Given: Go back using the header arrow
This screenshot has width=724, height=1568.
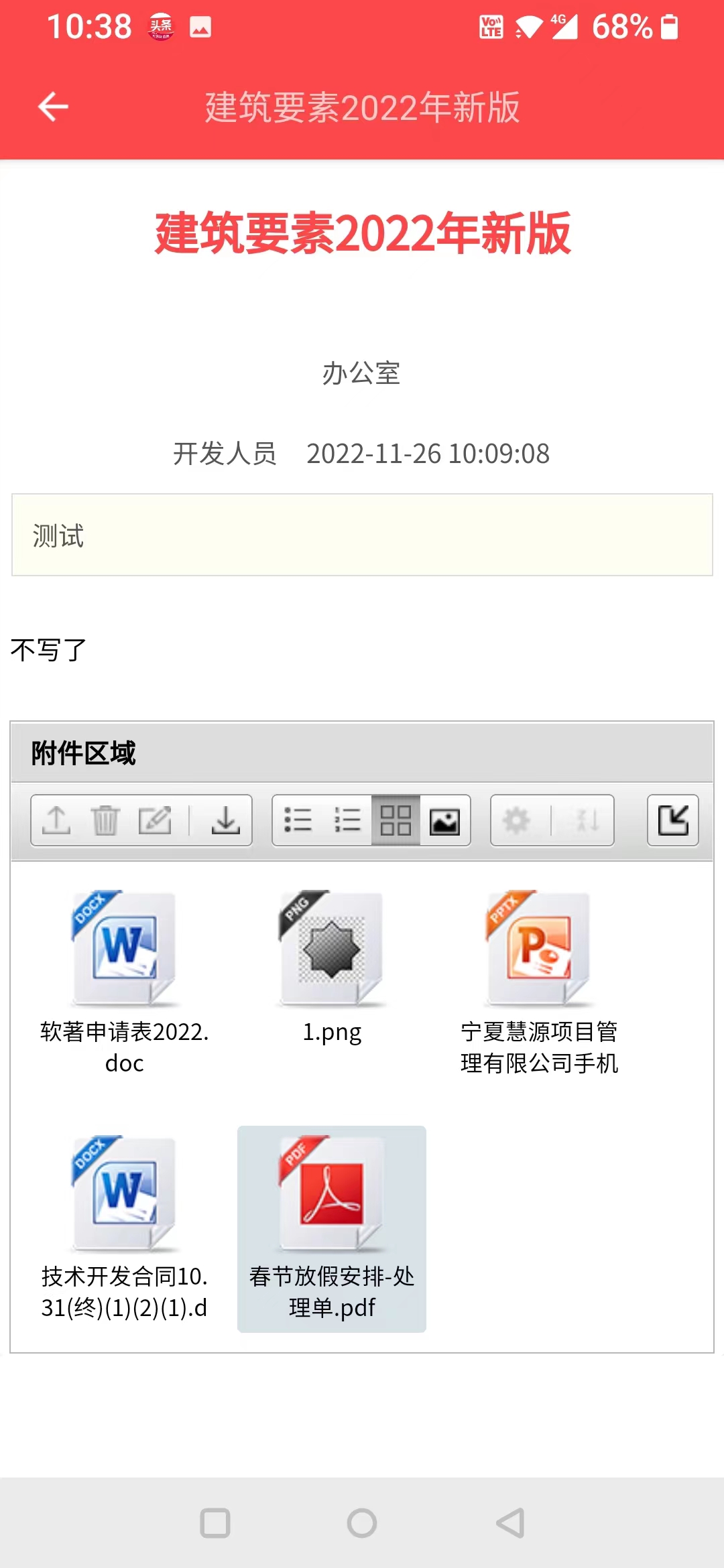Looking at the screenshot, I should (x=53, y=107).
